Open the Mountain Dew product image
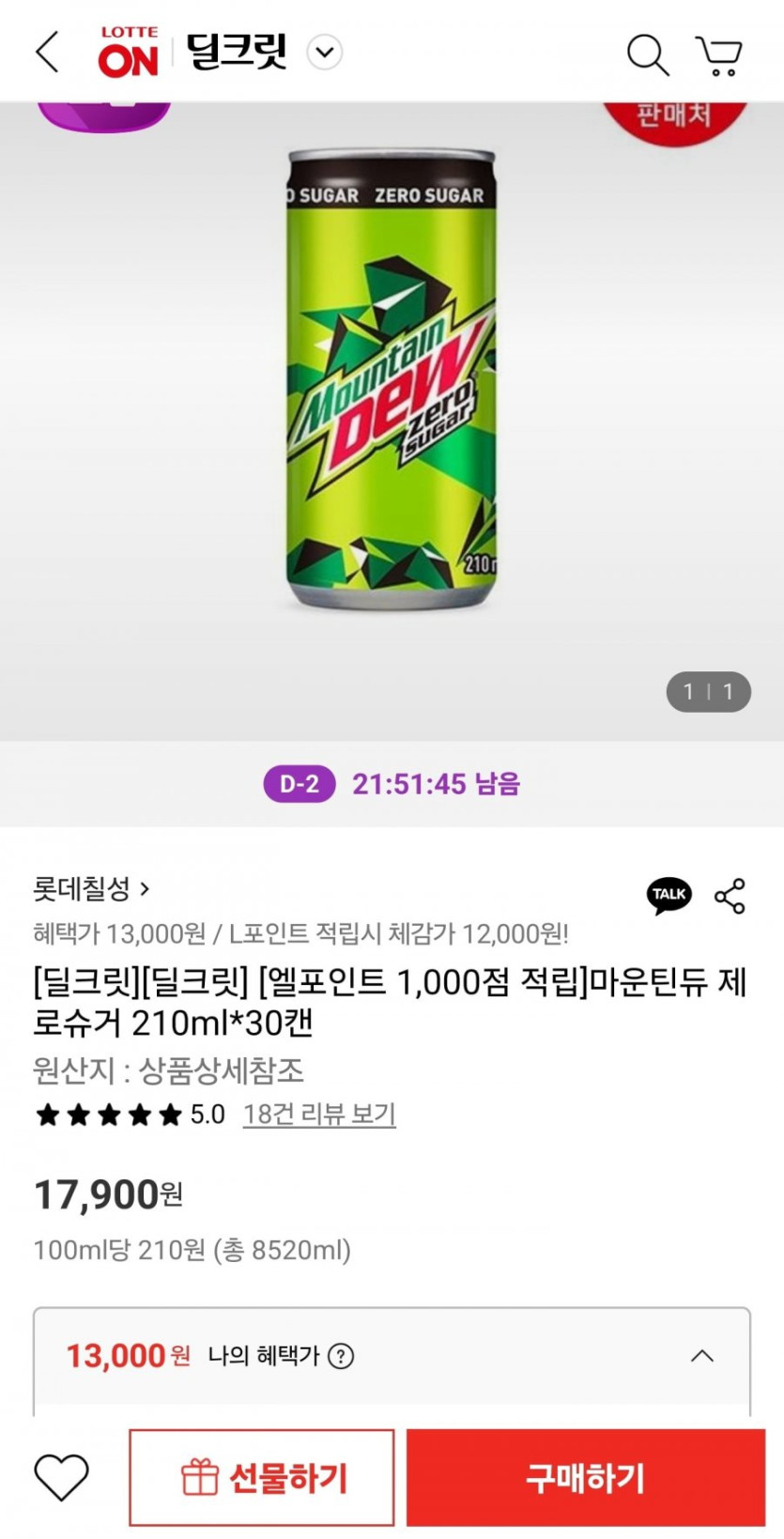The width and height of the screenshot is (784, 1539). (391, 379)
